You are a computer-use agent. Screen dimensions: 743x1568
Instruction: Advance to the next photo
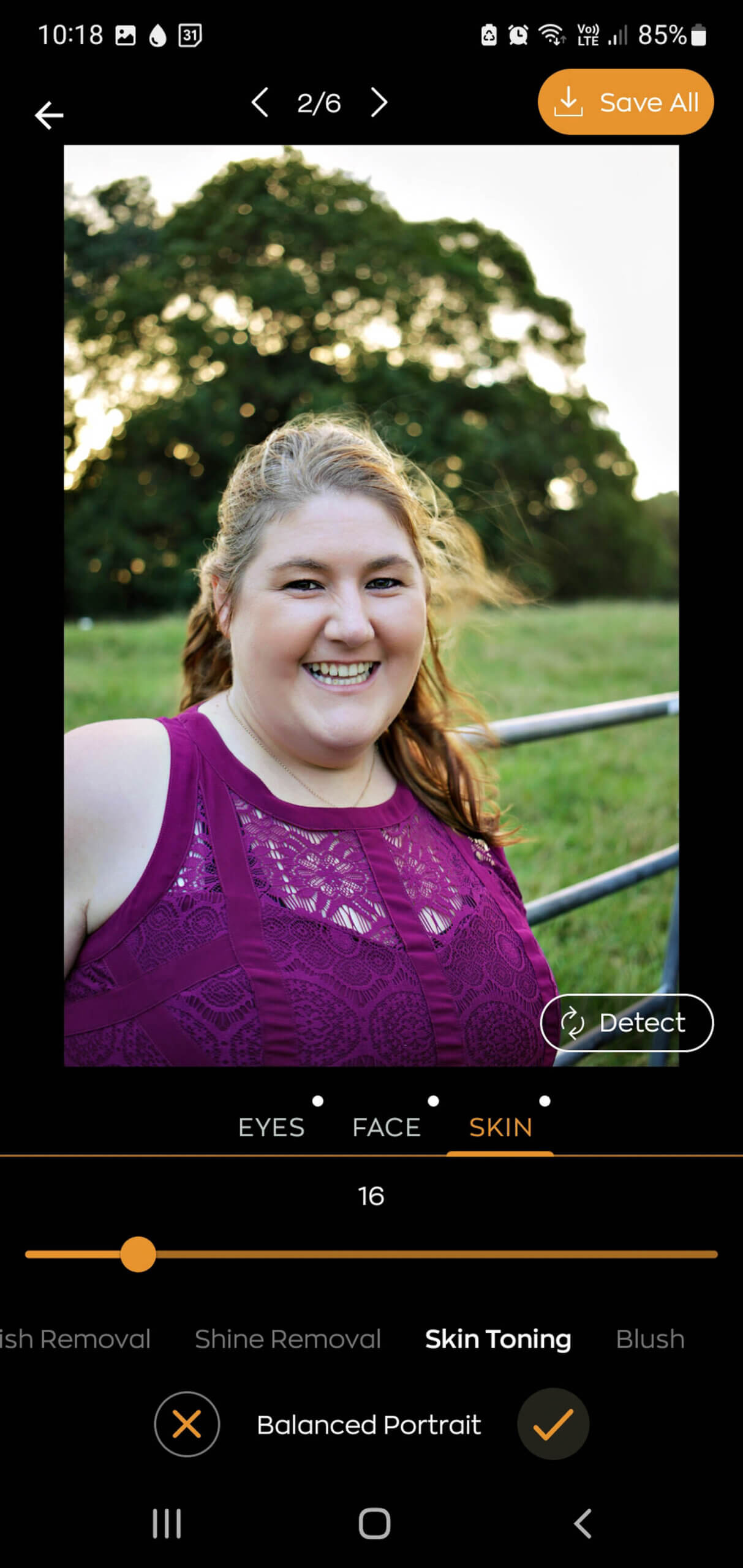379,102
